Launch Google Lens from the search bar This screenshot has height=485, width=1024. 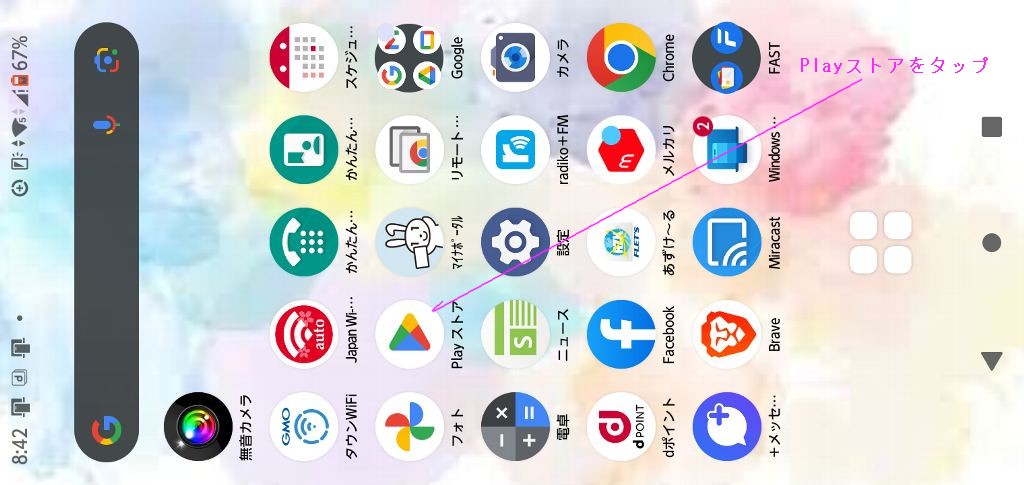(106, 59)
